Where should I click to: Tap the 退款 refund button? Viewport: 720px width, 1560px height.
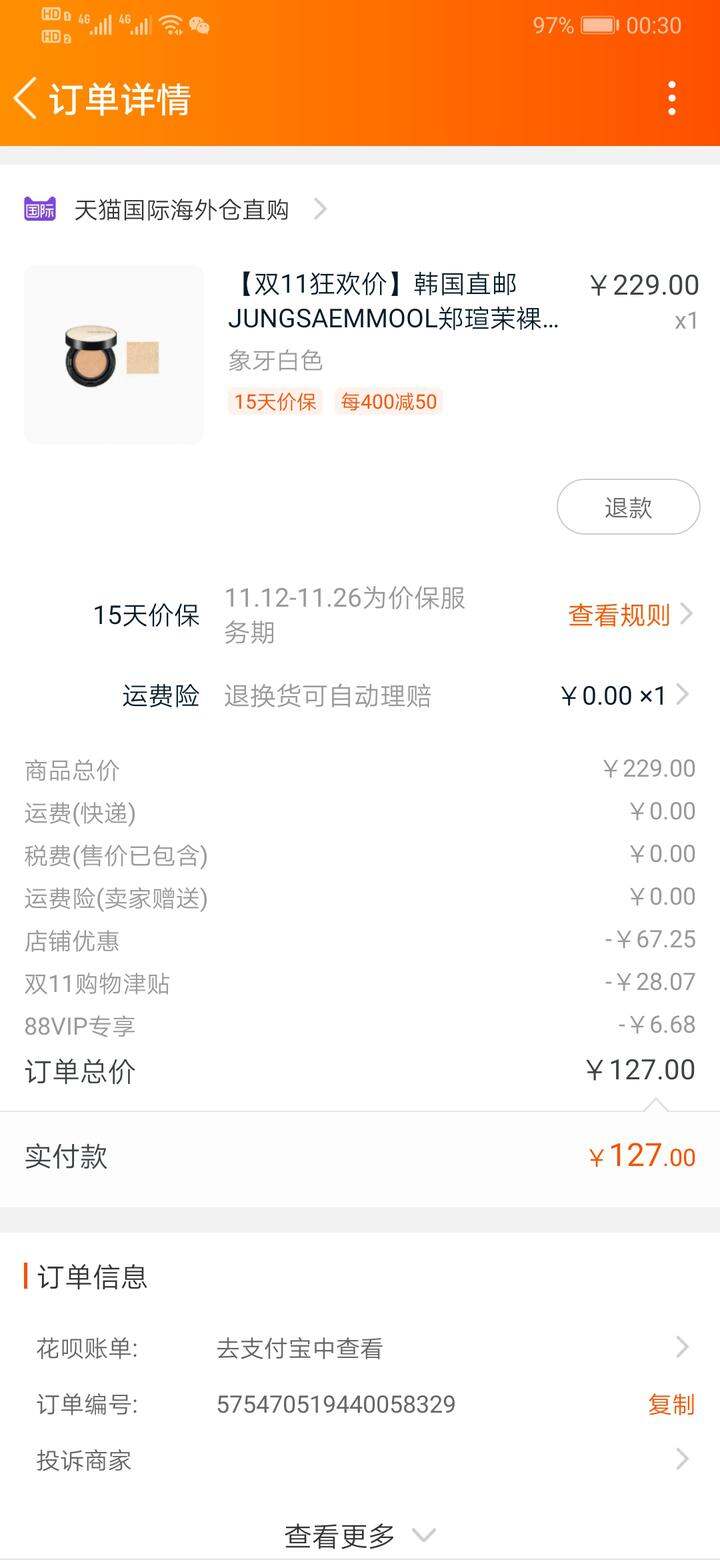click(628, 507)
